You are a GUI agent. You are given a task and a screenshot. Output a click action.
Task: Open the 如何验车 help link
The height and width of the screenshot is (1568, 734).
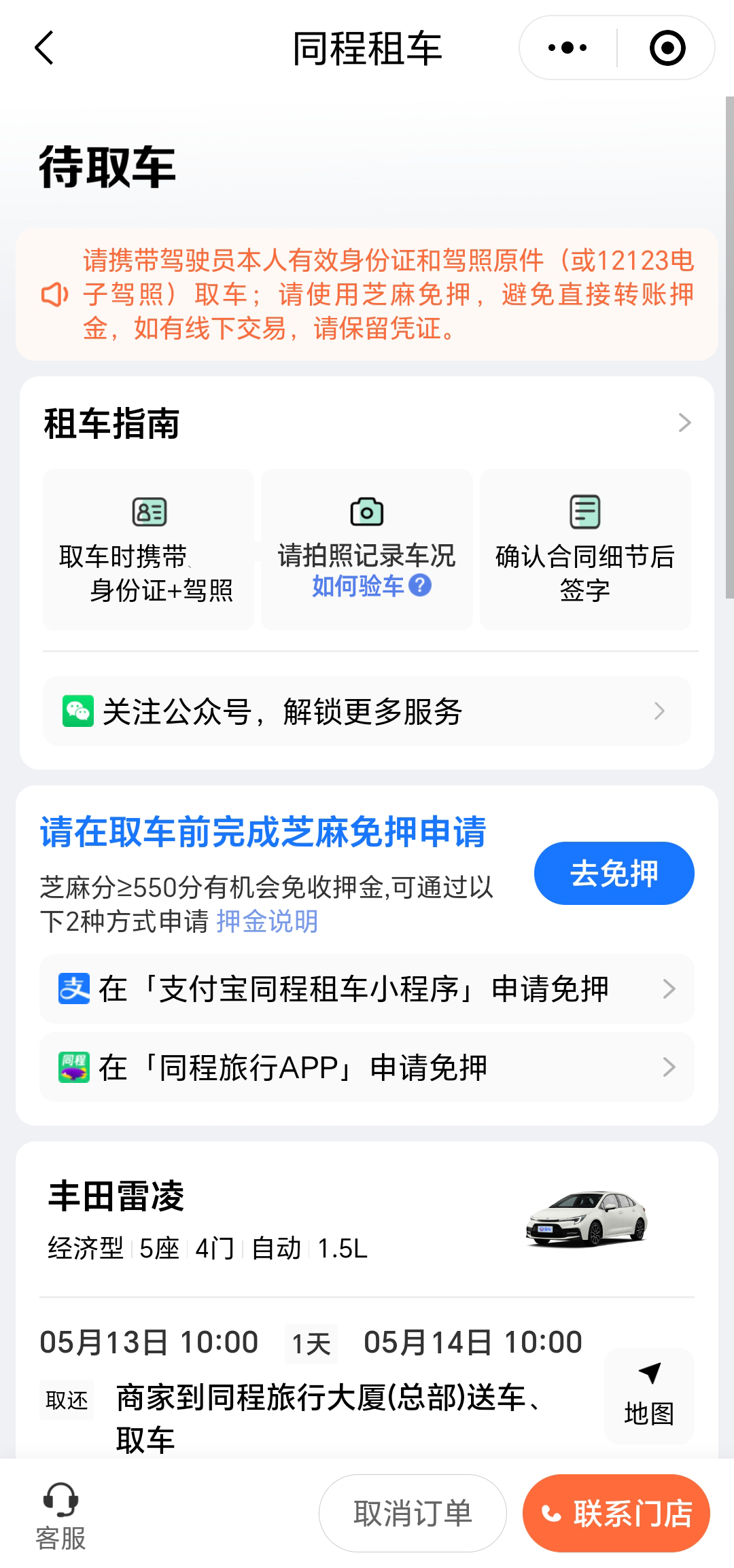[x=371, y=586]
